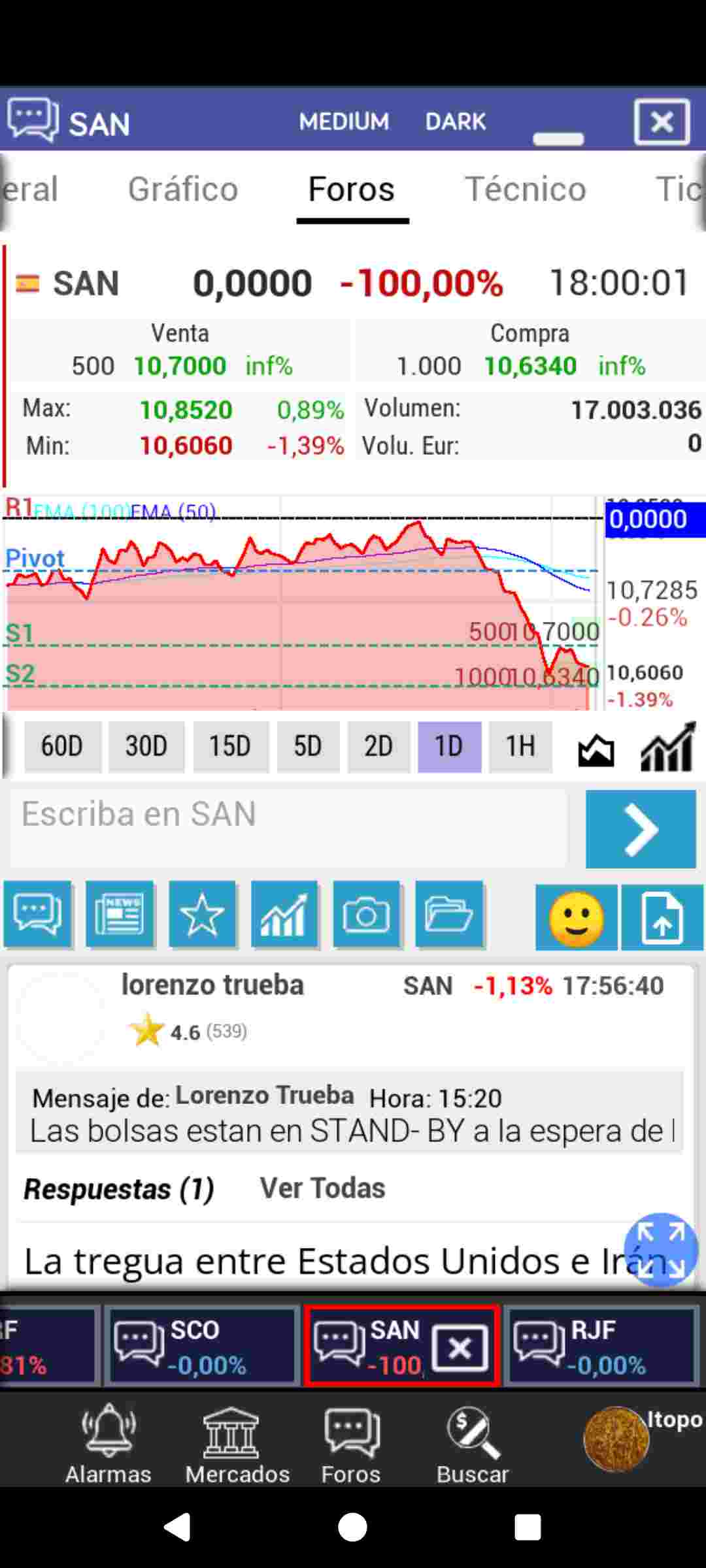This screenshot has height=1568, width=706.
Task: Open the SCO forum chip
Action: pos(201,1346)
